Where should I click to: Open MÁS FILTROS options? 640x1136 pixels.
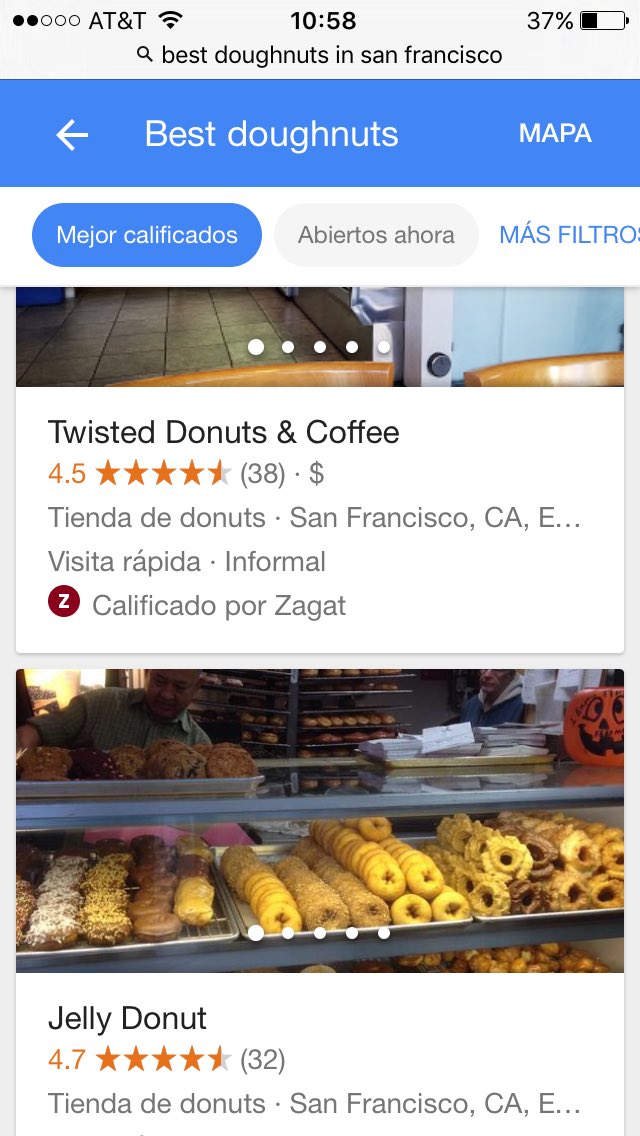(x=568, y=235)
